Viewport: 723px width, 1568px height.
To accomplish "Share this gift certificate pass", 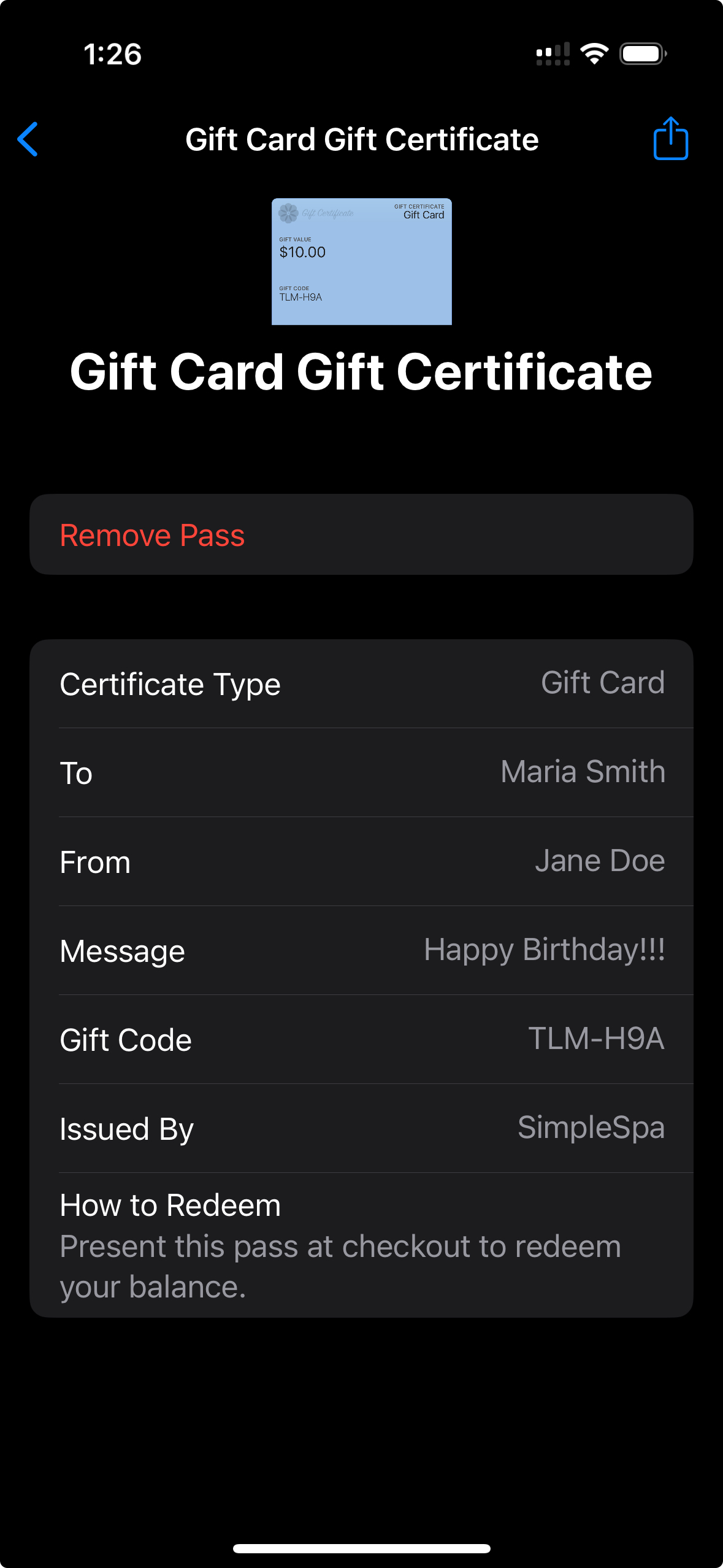I will click(x=670, y=139).
